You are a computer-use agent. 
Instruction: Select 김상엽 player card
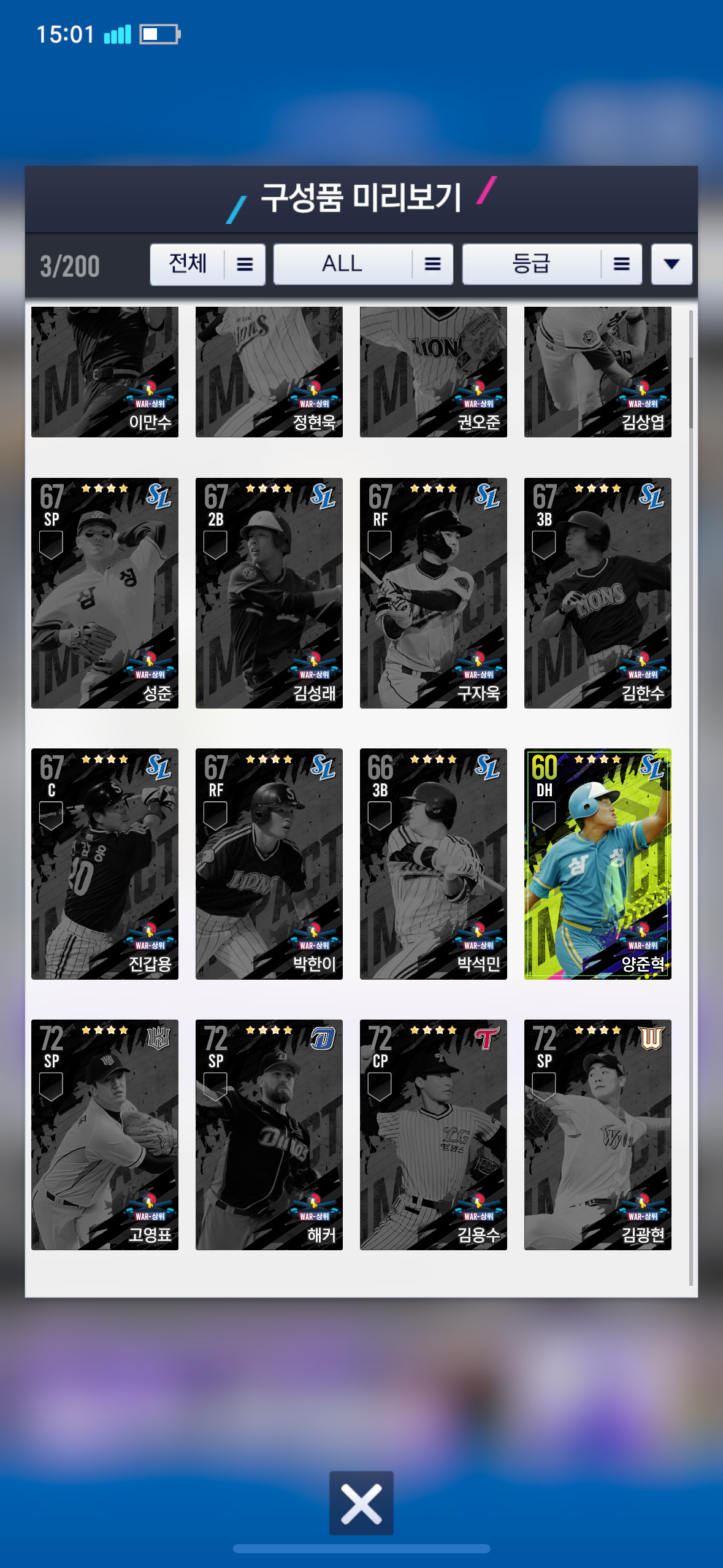point(597,372)
